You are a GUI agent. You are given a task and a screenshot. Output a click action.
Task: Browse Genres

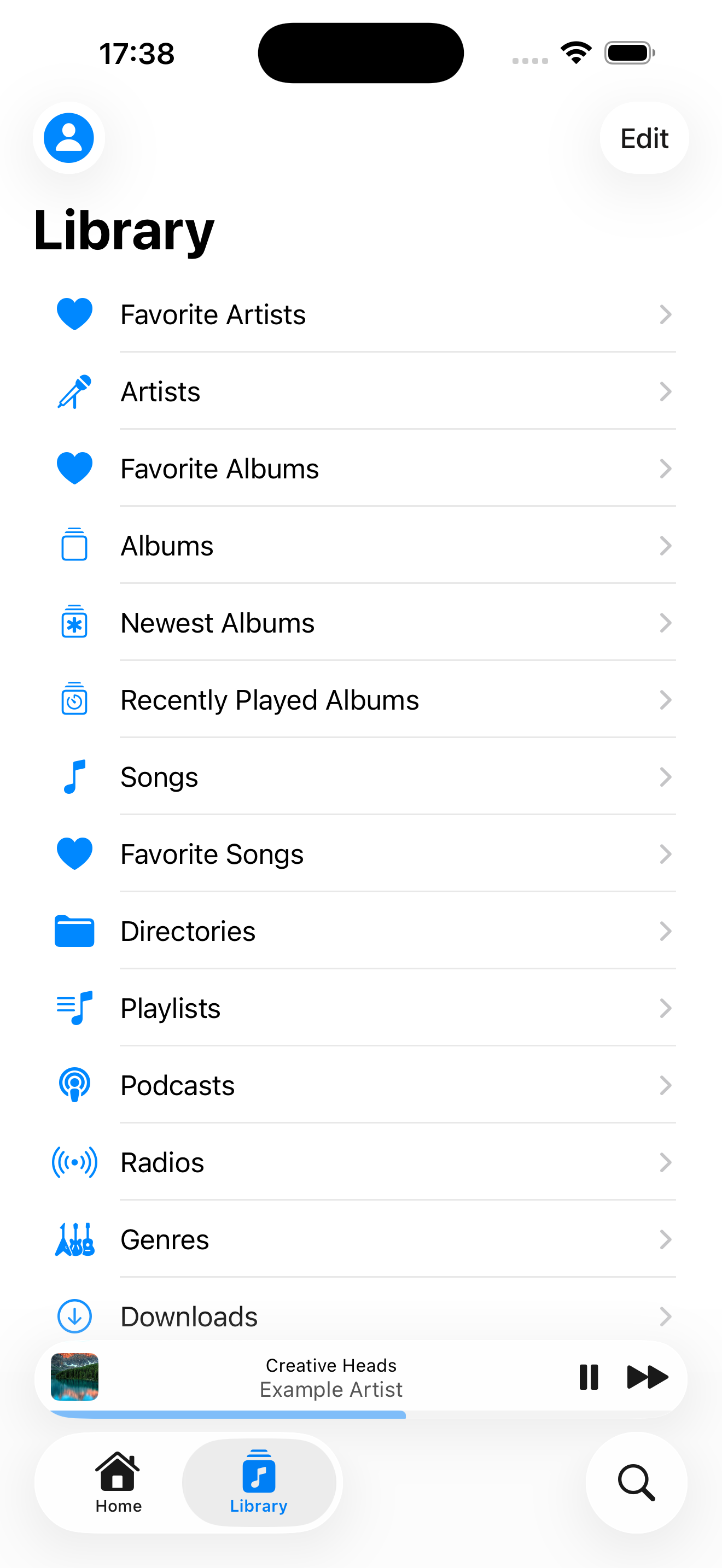click(x=365, y=1240)
